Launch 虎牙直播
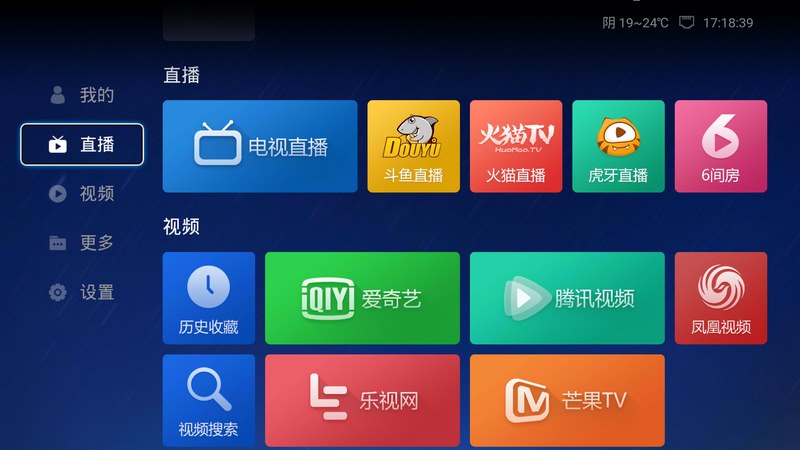800x450 pixels. coord(617,146)
